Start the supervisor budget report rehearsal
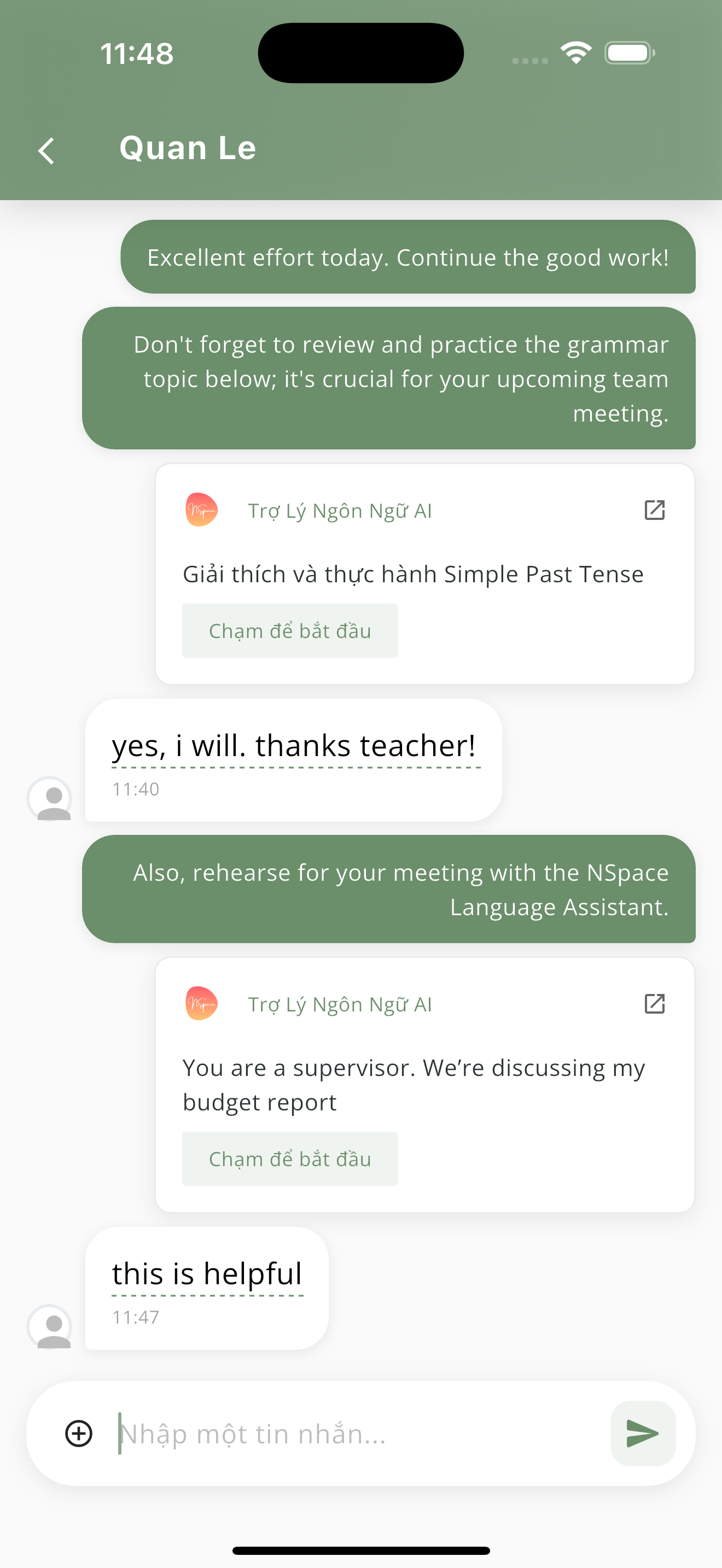This screenshot has height=1568, width=722. coord(290,1159)
